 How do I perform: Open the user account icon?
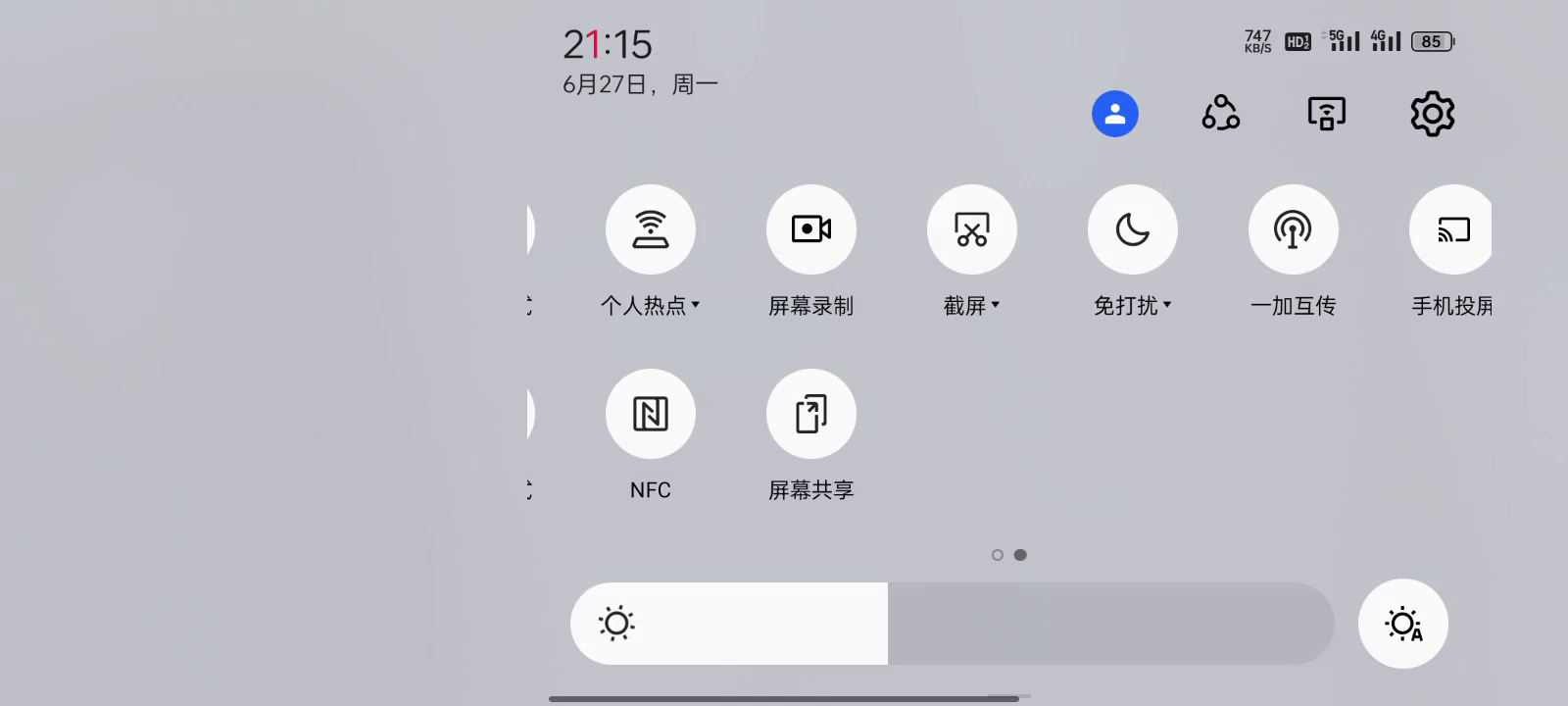click(1115, 114)
